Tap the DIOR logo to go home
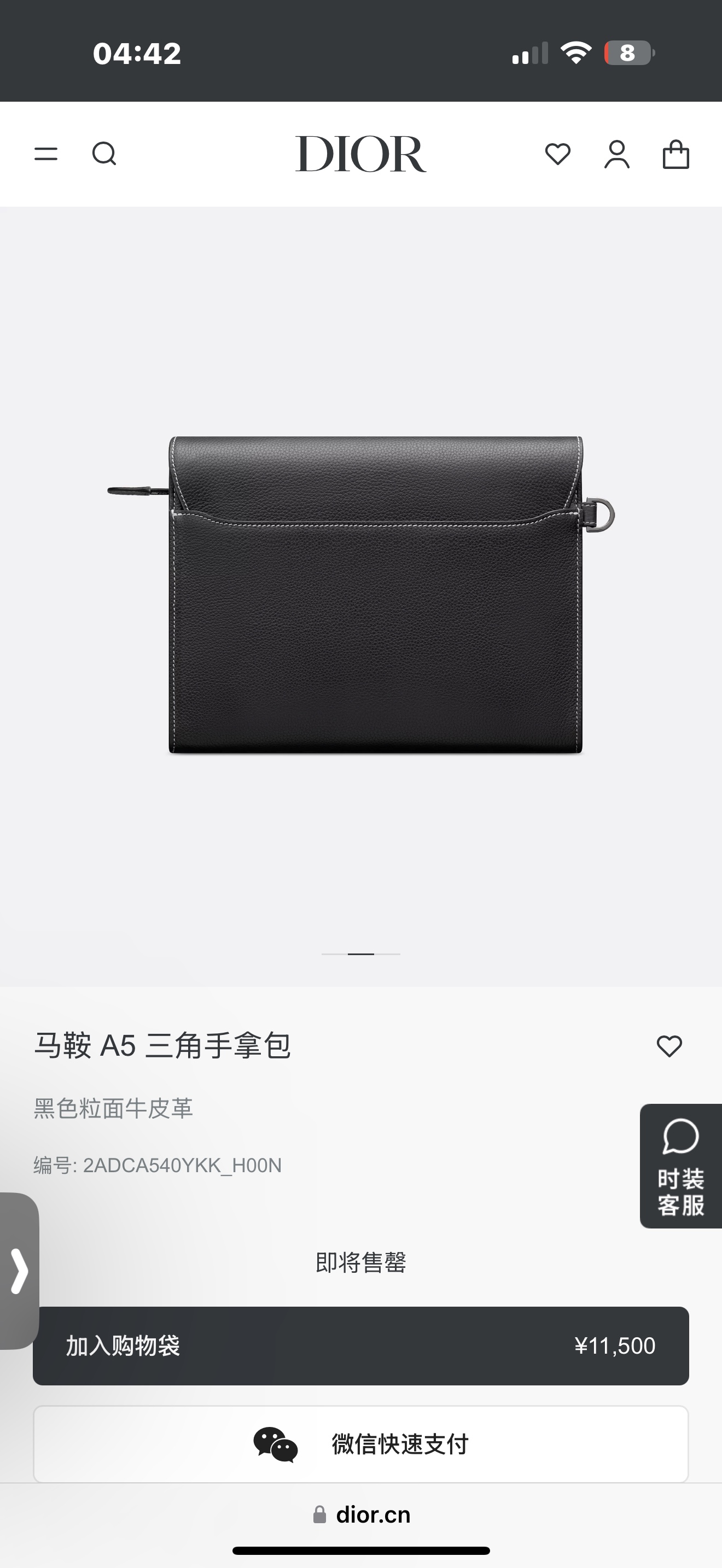The height and width of the screenshot is (1568, 722). click(x=361, y=154)
